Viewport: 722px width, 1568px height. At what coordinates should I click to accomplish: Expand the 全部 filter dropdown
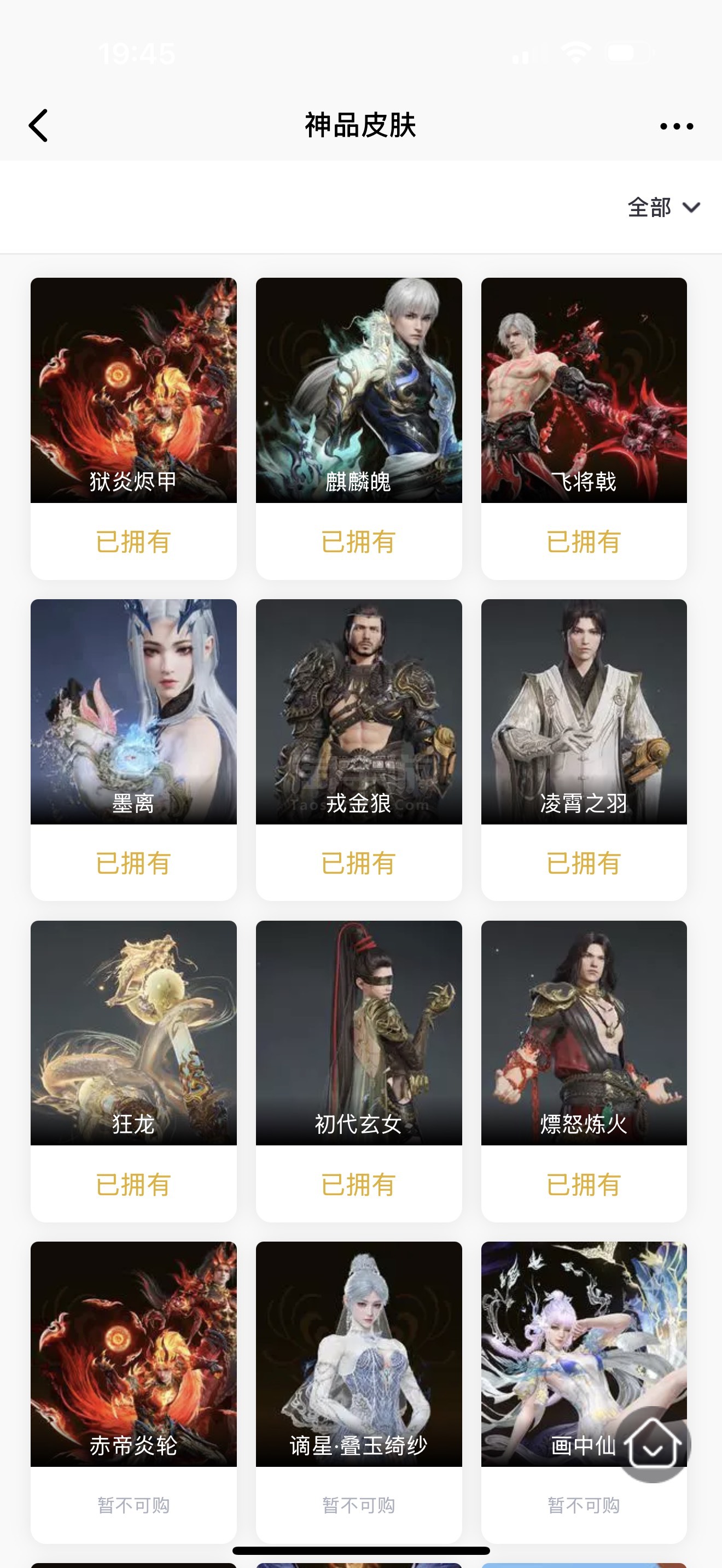663,208
